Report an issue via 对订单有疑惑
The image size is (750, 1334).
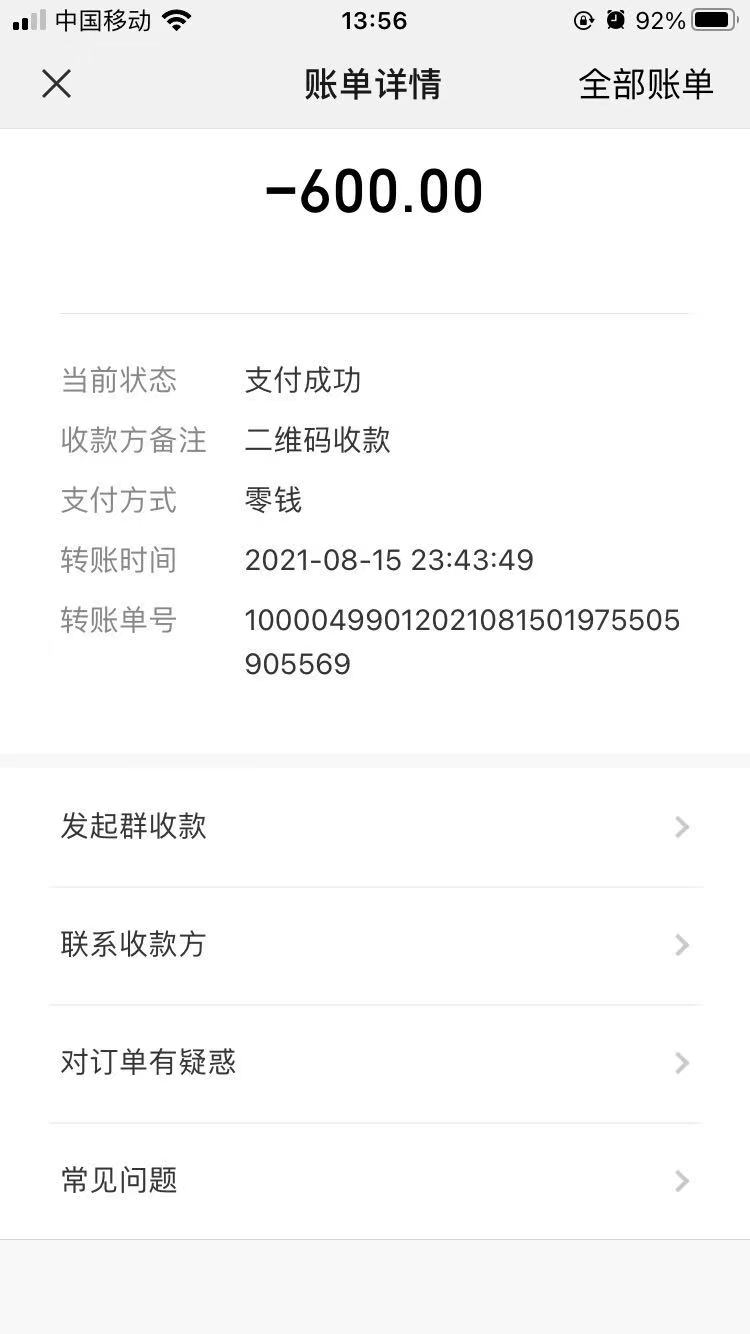pos(149,1063)
